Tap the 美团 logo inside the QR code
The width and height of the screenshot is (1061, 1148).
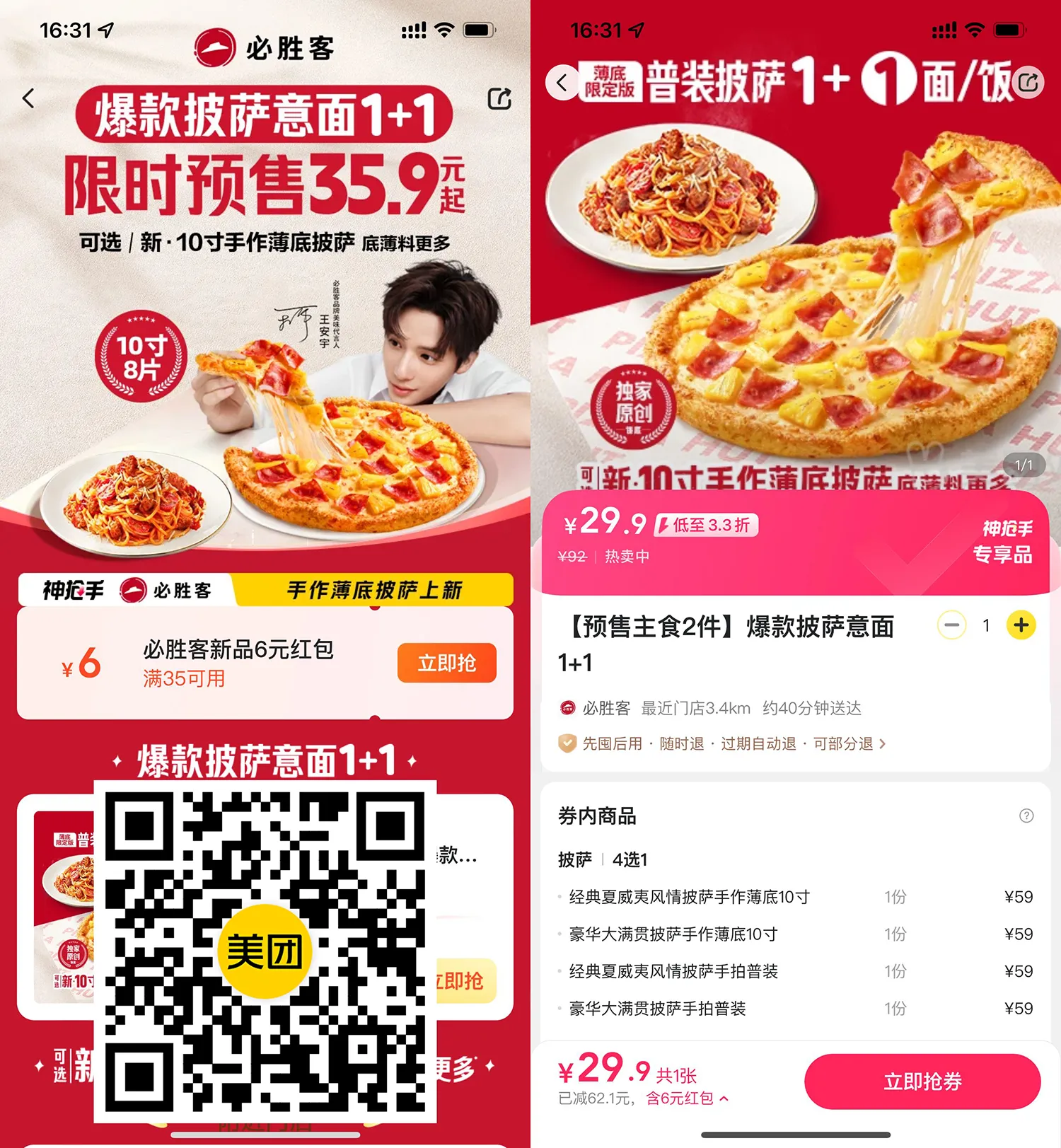(x=264, y=951)
